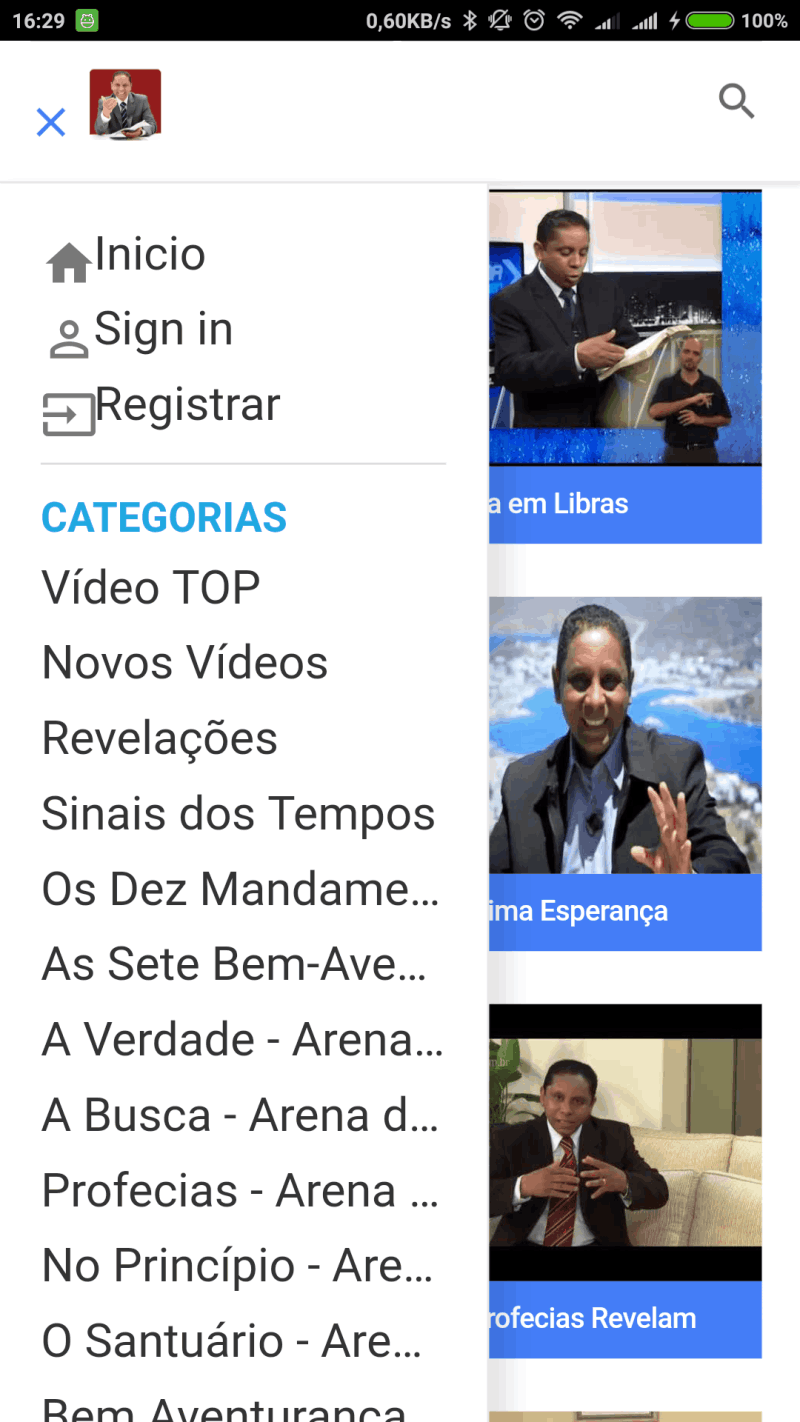
Task: Open the Revelações category
Action: click(159, 738)
